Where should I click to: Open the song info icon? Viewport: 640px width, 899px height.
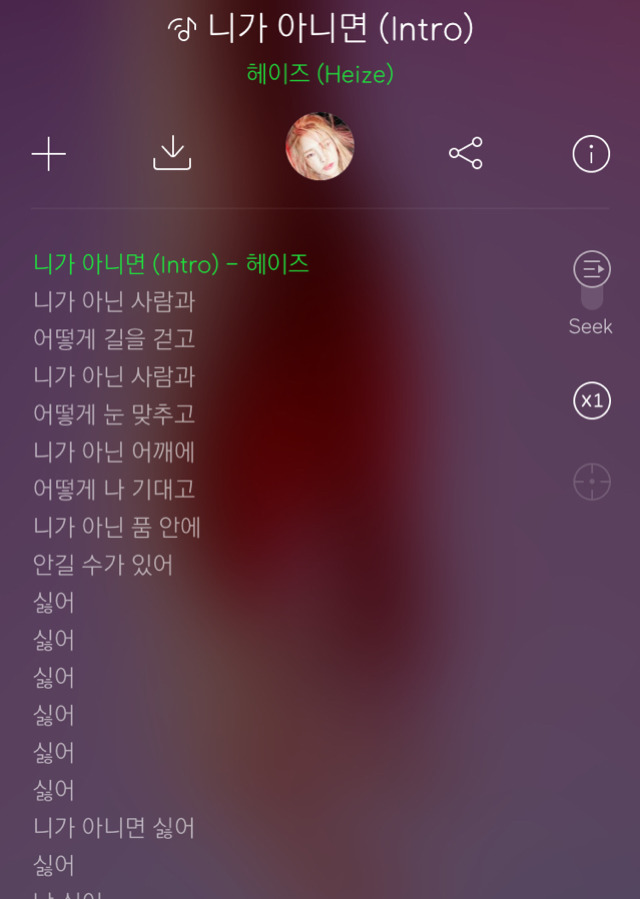pos(591,154)
